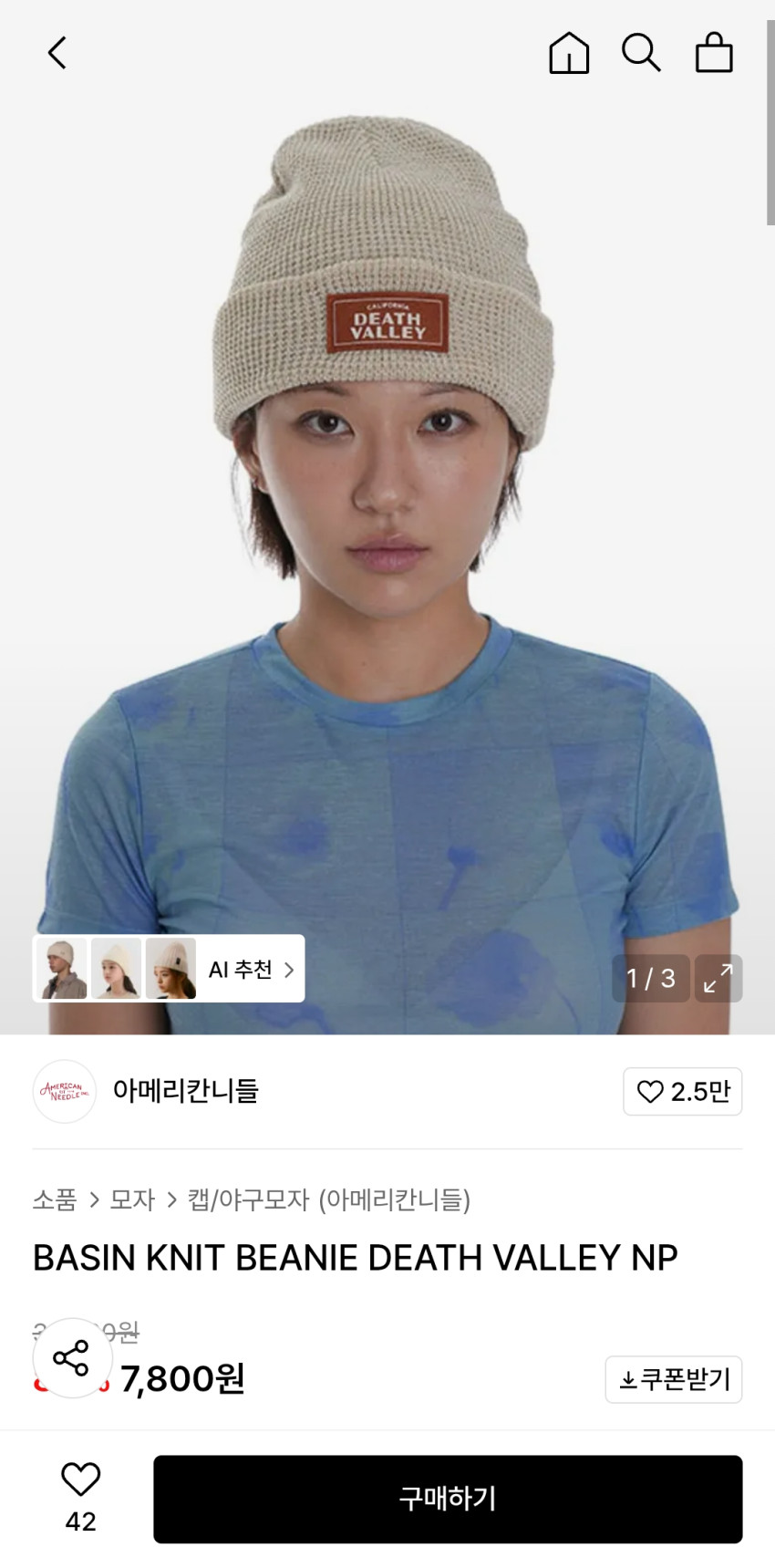
Task: Open the 아메리칸니들 brand page
Action: [185, 1090]
